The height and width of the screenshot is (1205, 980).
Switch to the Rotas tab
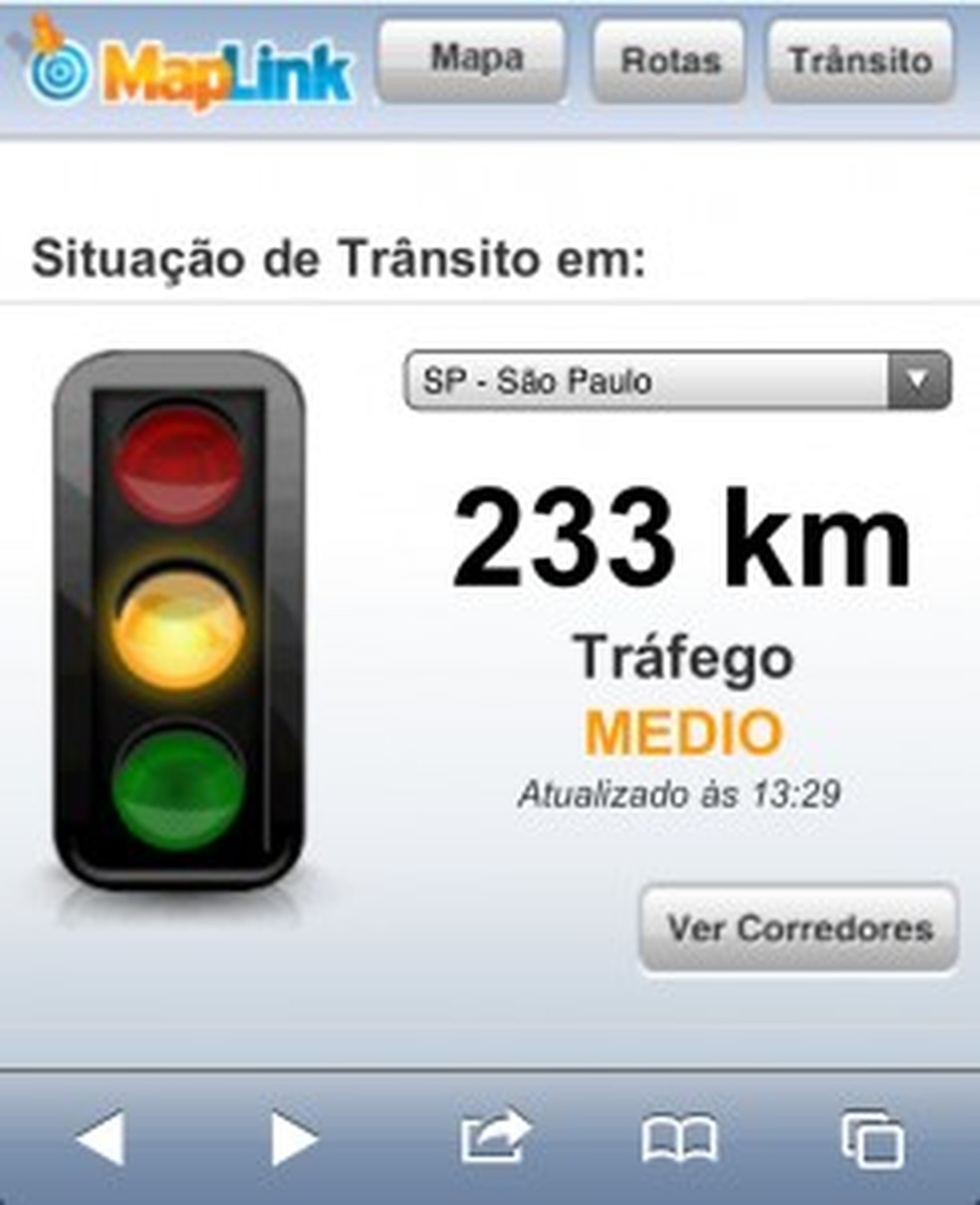click(x=668, y=60)
